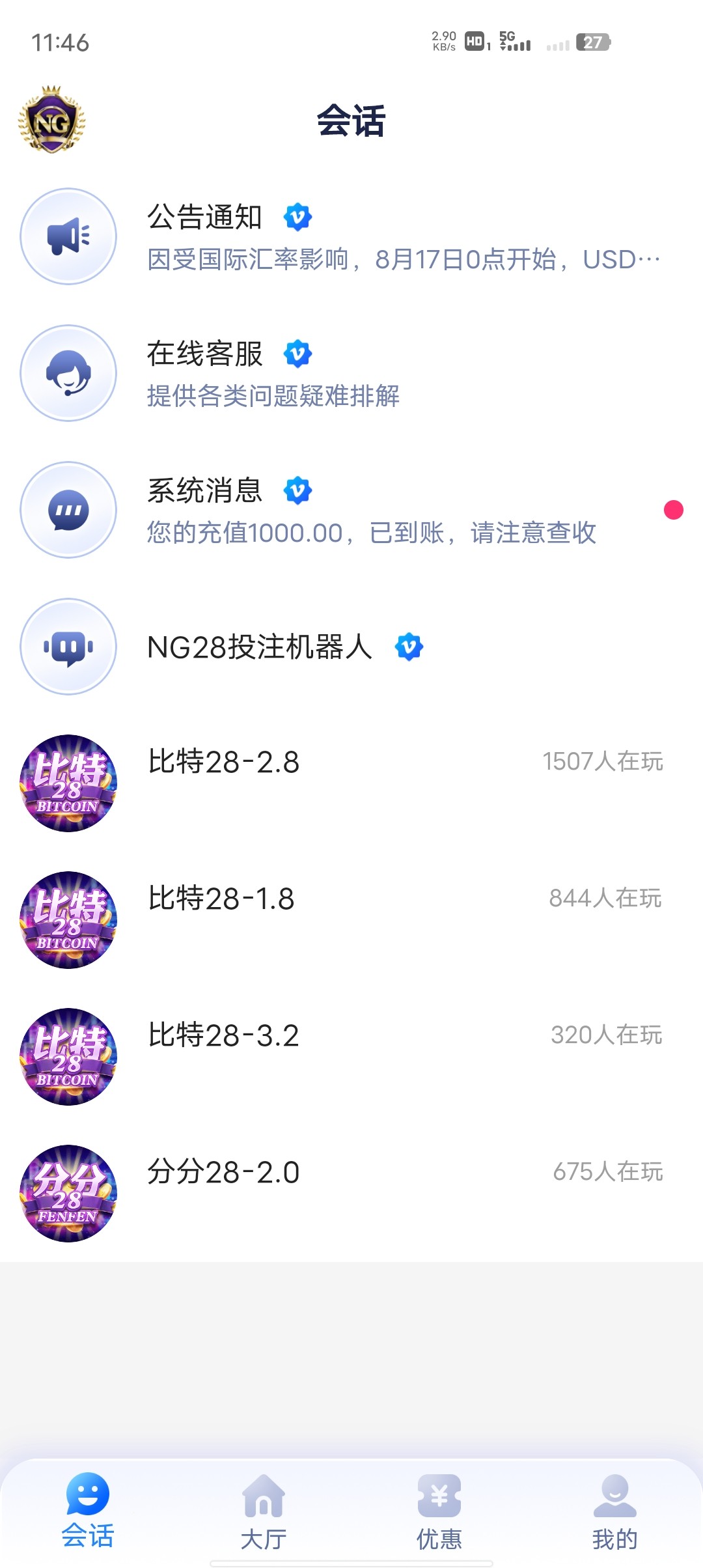Click the battery indicator showing 27
This screenshot has height=1568, width=703.
[593, 43]
